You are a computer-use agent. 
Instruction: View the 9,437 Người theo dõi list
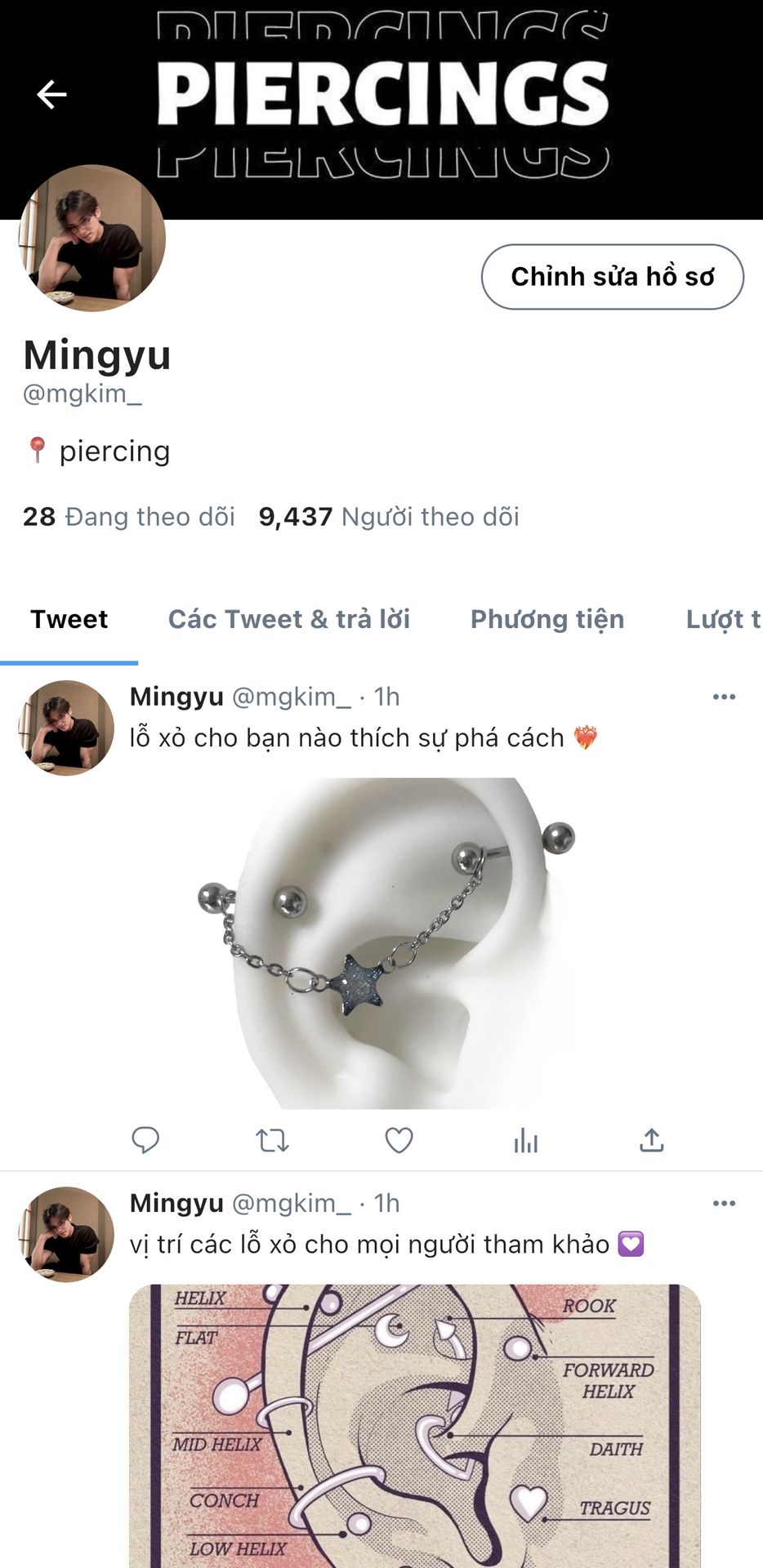(389, 517)
